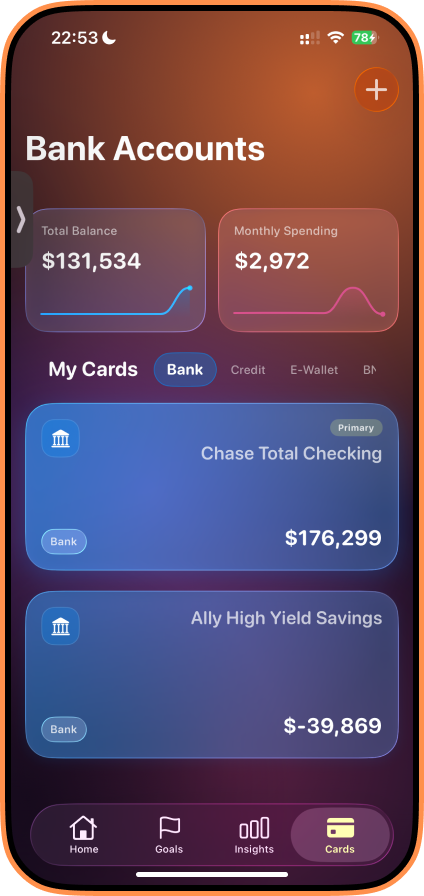Open Ally High Yield Savings card
The image size is (424, 896).
(212, 674)
